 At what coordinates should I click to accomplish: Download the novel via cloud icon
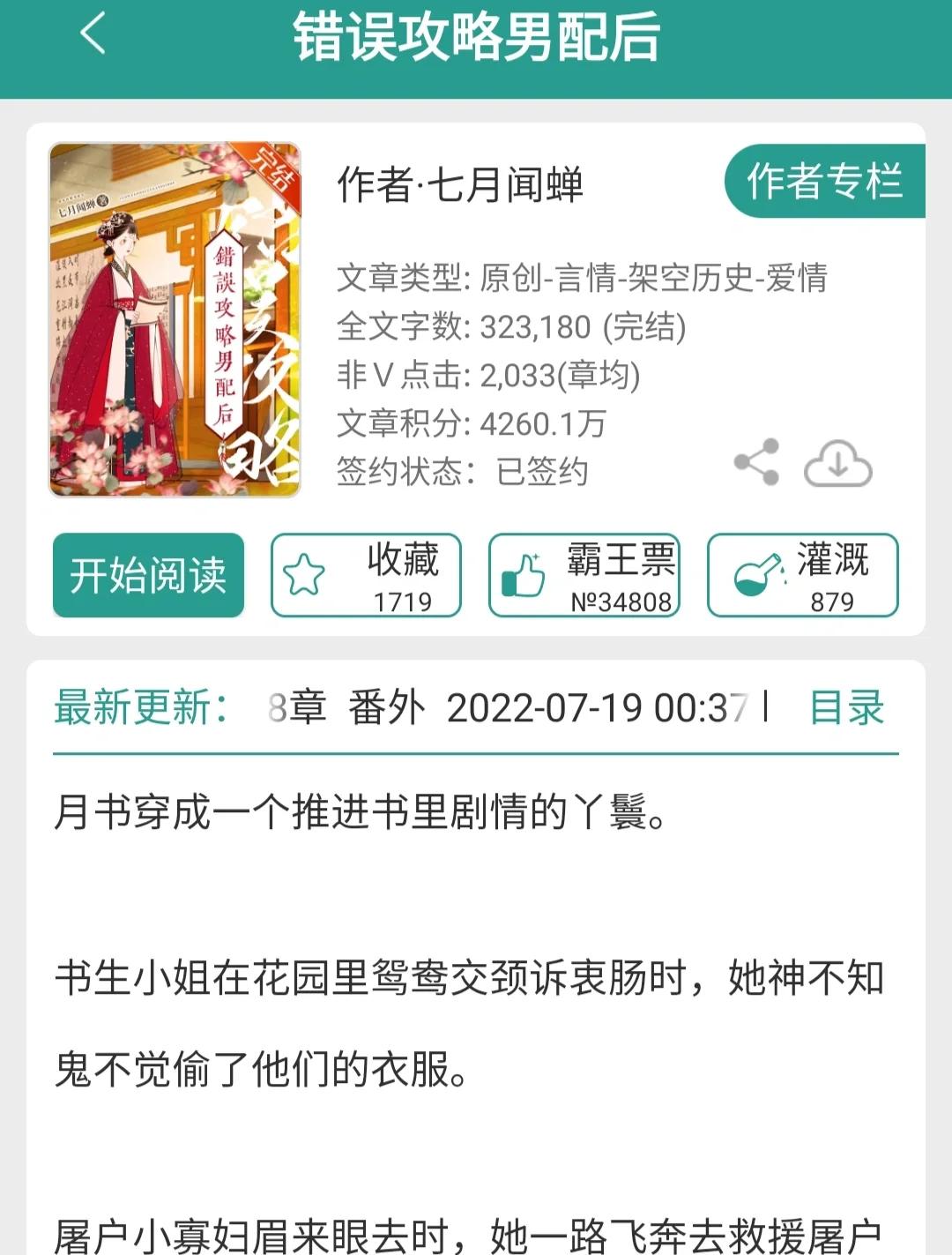[x=837, y=464]
